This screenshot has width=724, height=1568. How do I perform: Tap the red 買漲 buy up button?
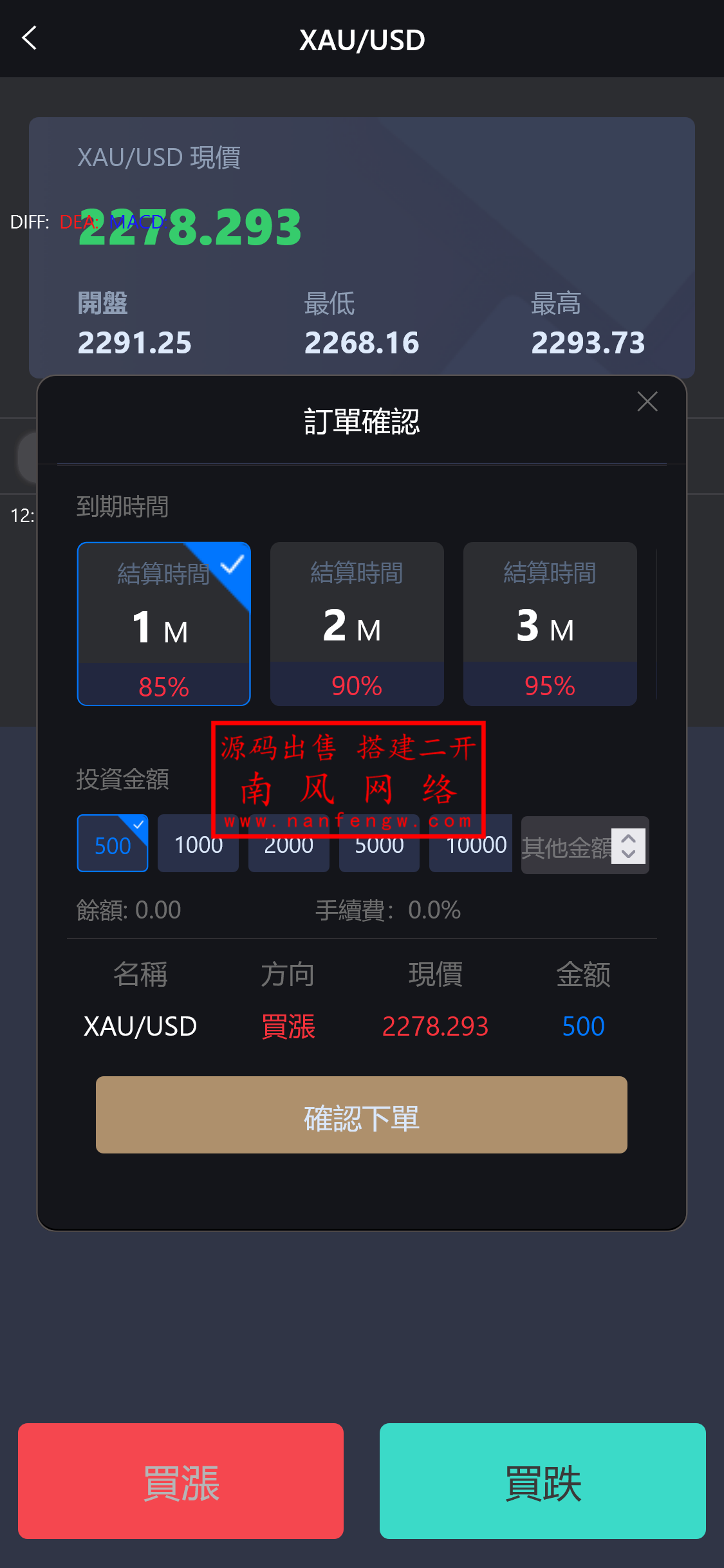(181, 1481)
